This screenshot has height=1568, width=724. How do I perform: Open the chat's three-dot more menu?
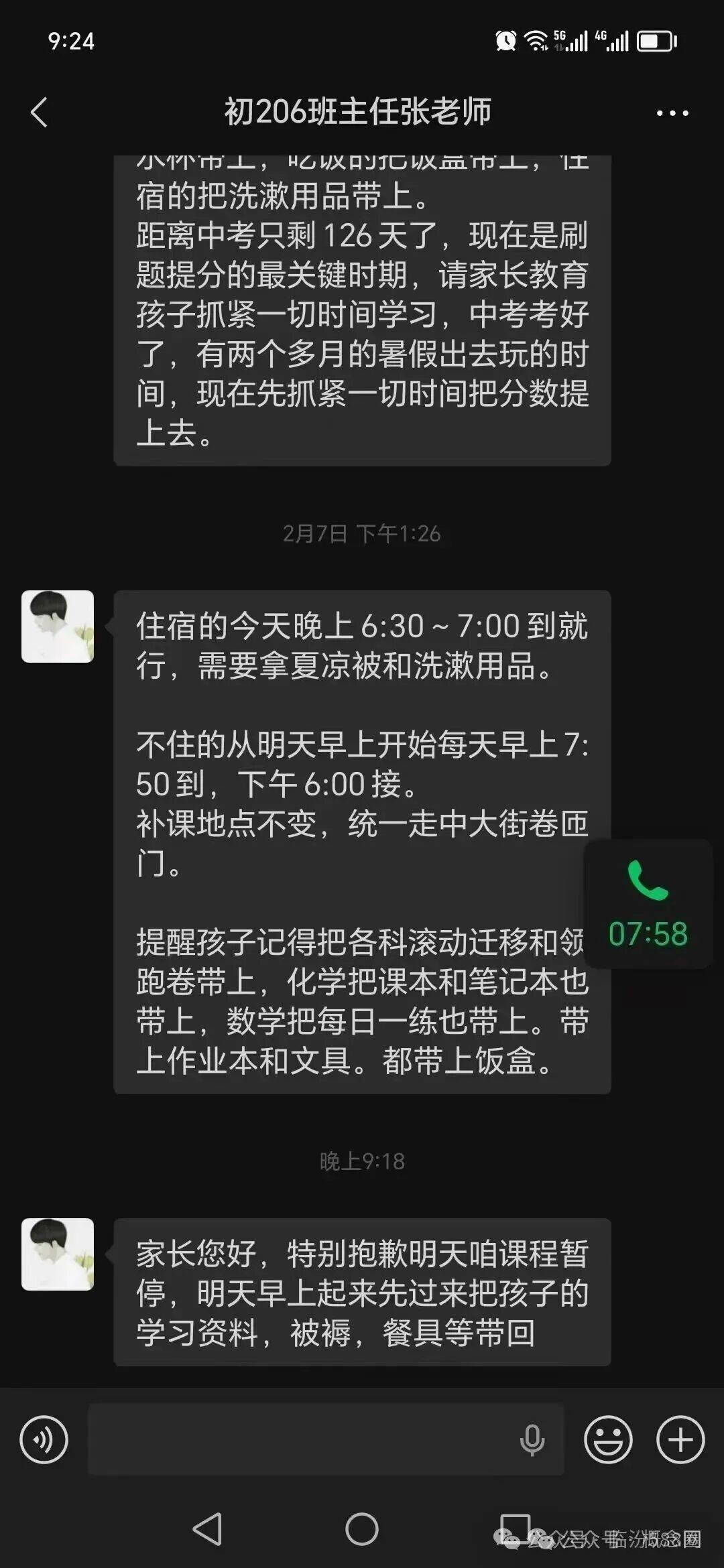coord(672,113)
